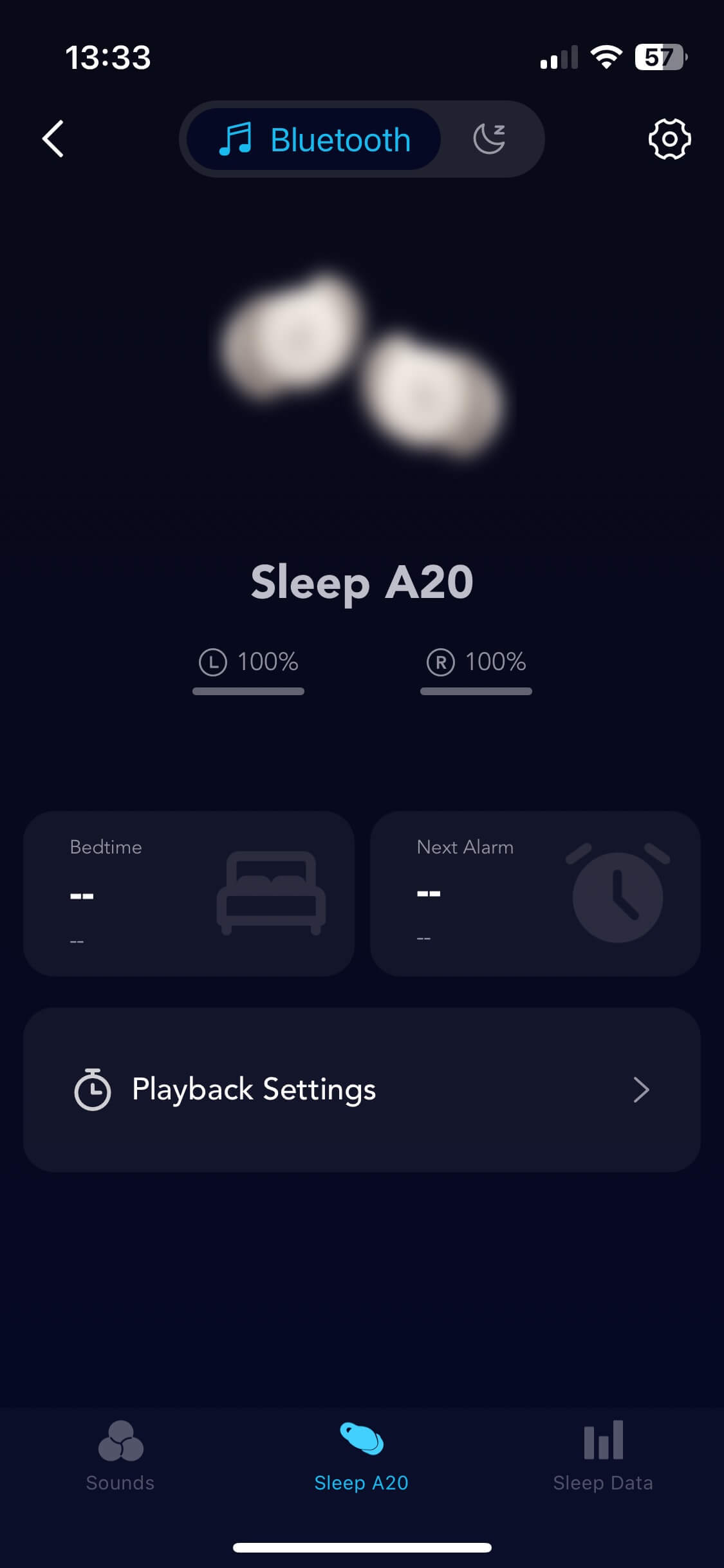Select the Sleep A20 bottom tab
The height and width of the screenshot is (1568, 724).
coord(362,1456)
